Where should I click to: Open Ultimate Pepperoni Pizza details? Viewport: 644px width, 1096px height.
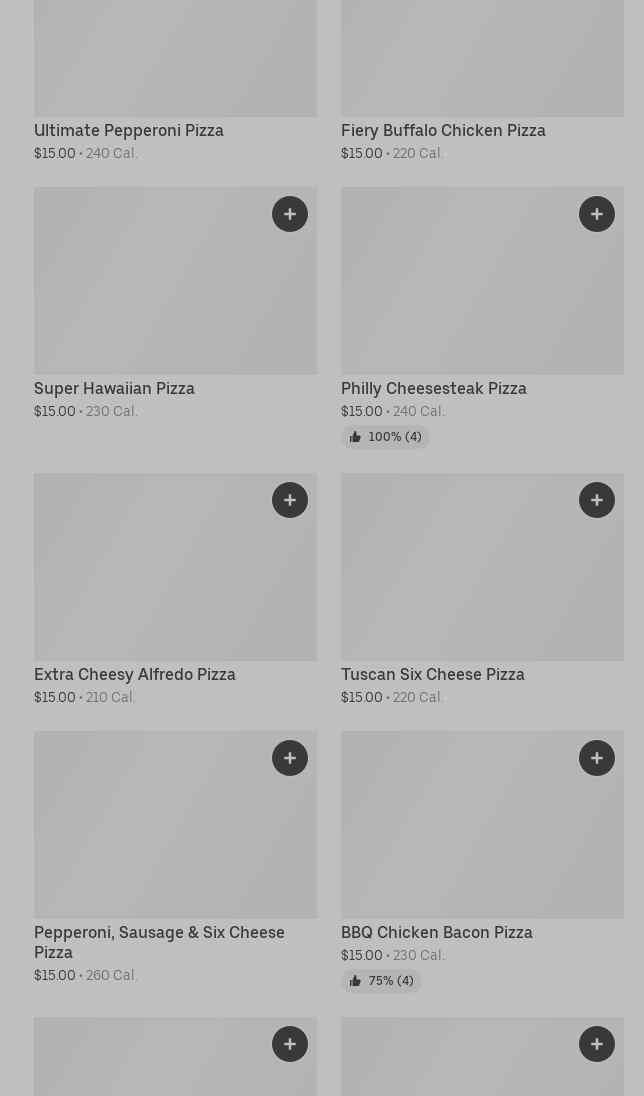(x=129, y=131)
